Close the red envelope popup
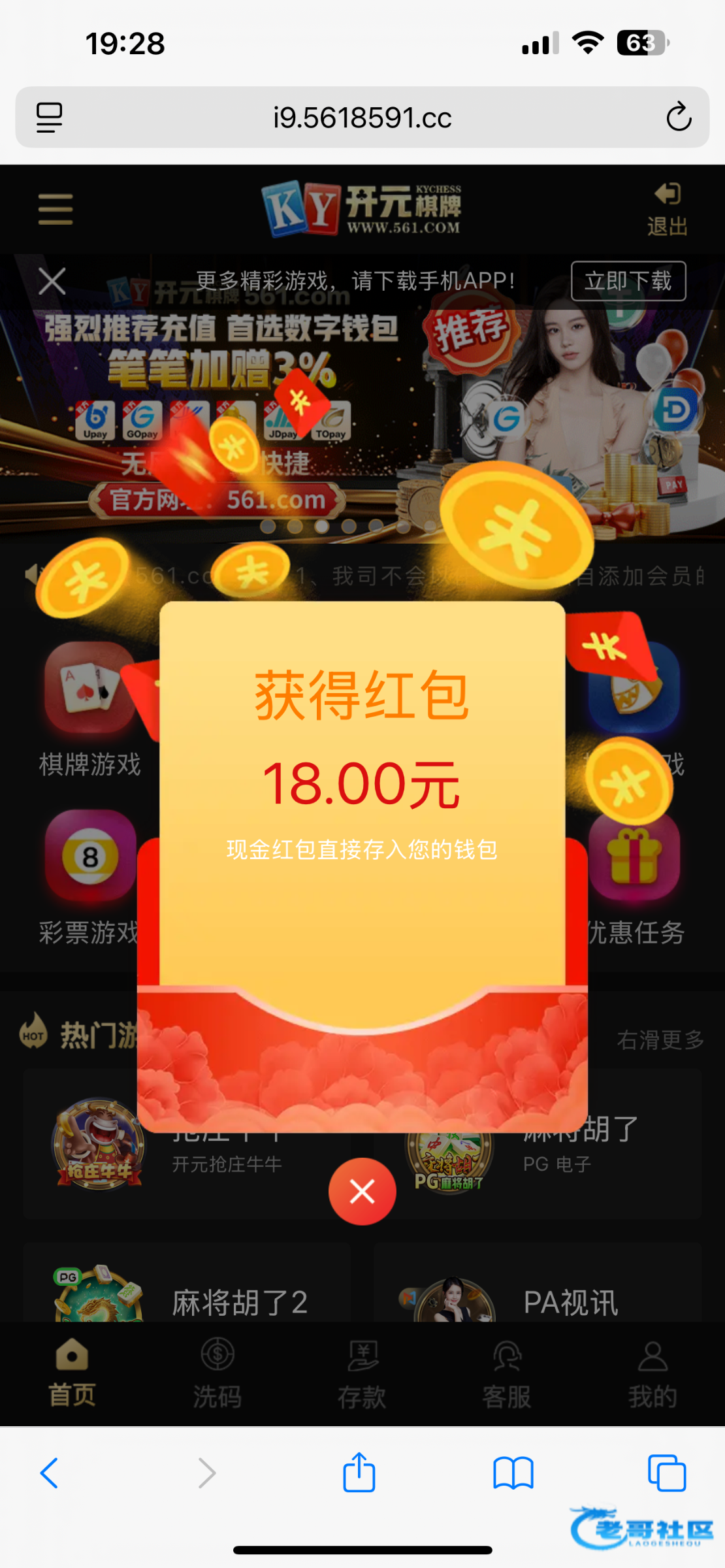 [362, 1191]
